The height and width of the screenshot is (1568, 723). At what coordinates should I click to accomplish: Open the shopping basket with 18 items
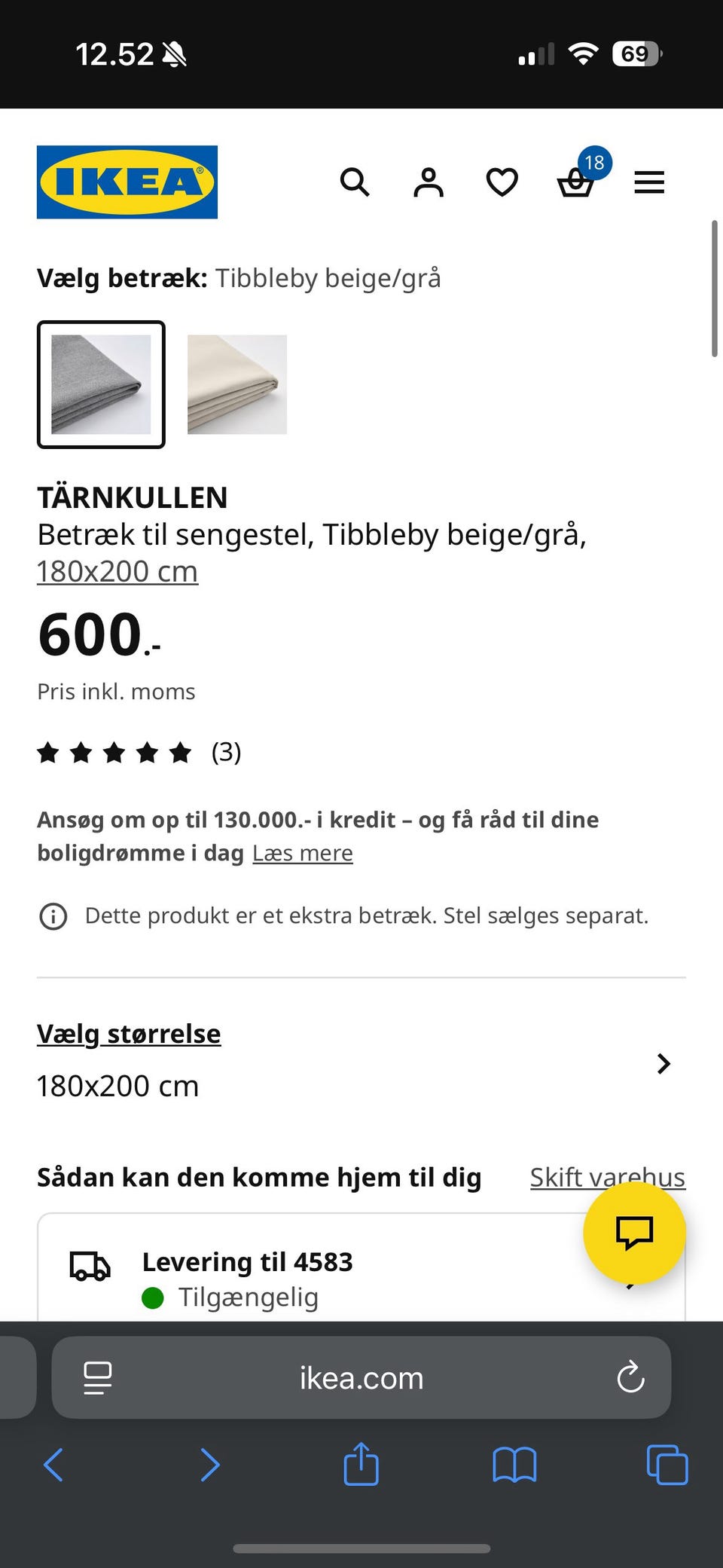pos(576,184)
